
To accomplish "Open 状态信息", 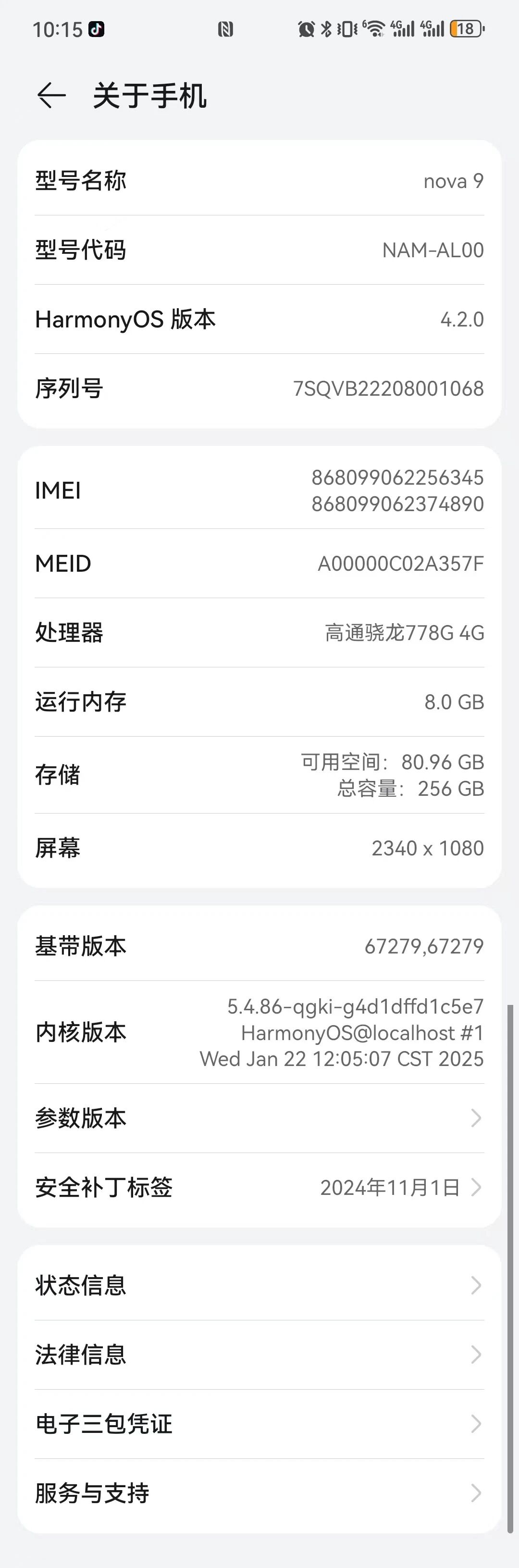I will point(259,1286).
